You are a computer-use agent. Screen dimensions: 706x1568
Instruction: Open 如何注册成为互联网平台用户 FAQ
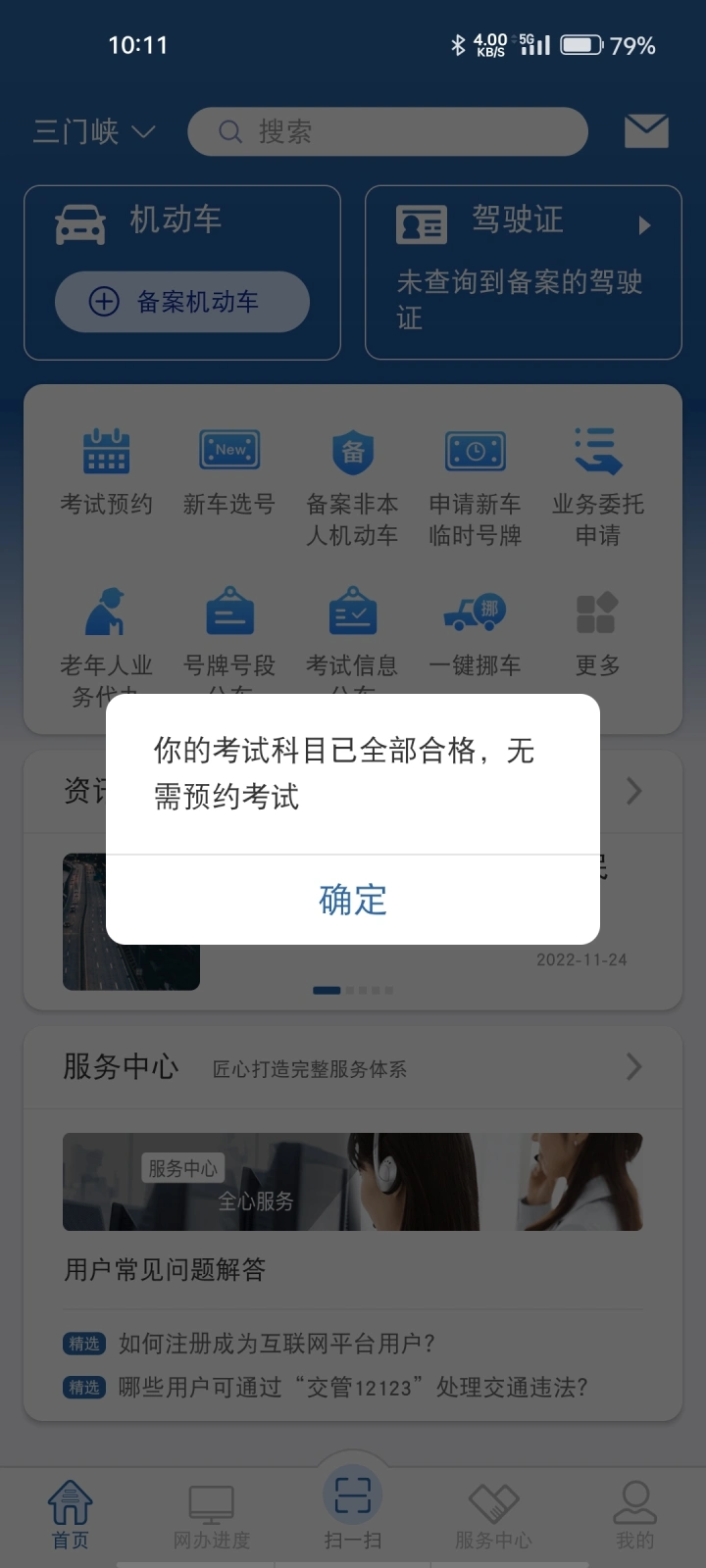pyautogui.click(x=277, y=1343)
